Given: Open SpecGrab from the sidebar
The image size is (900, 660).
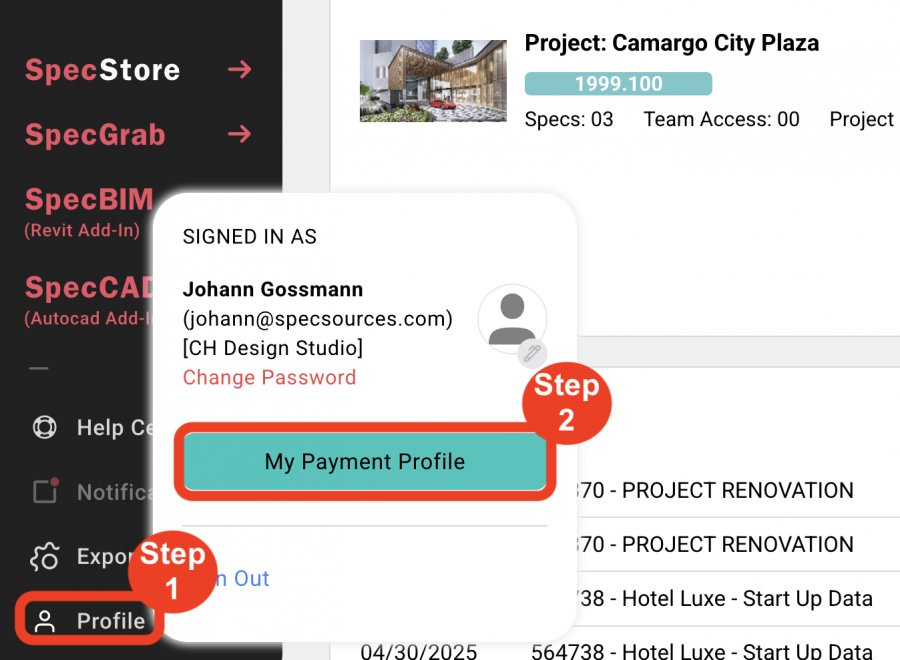Looking at the screenshot, I should [95, 134].
